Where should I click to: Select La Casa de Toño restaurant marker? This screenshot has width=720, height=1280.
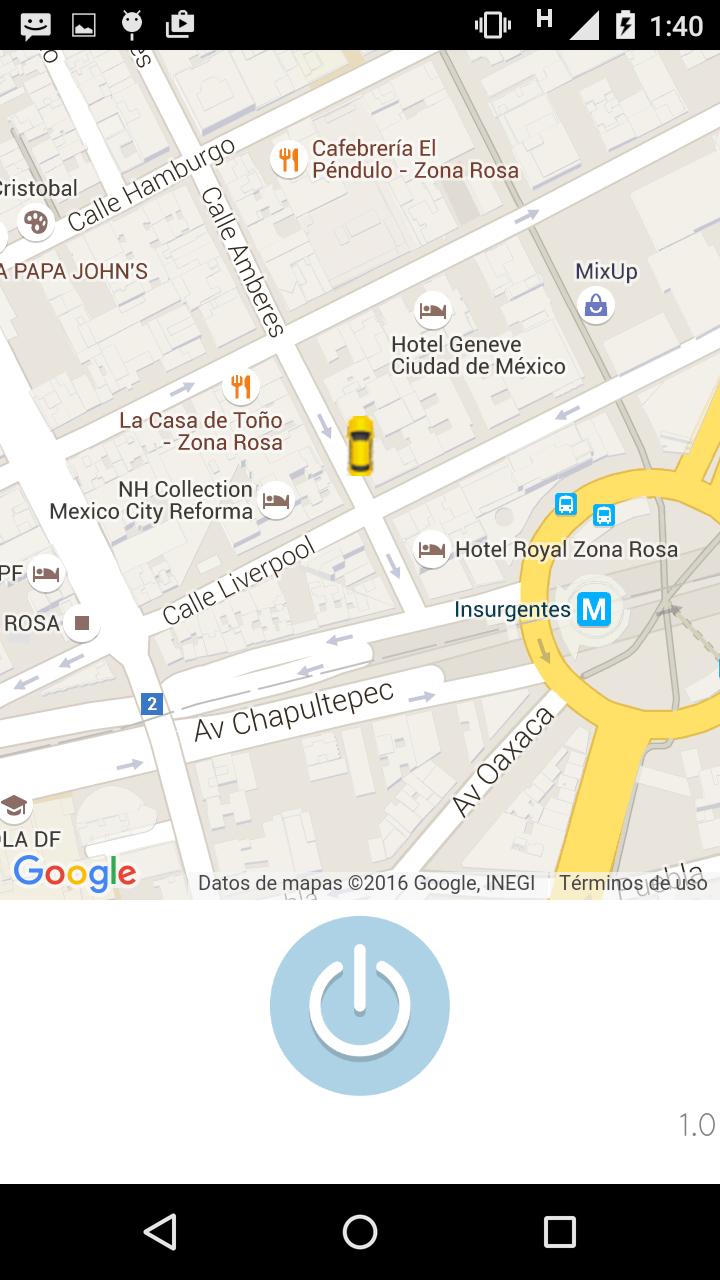point(240,386)
